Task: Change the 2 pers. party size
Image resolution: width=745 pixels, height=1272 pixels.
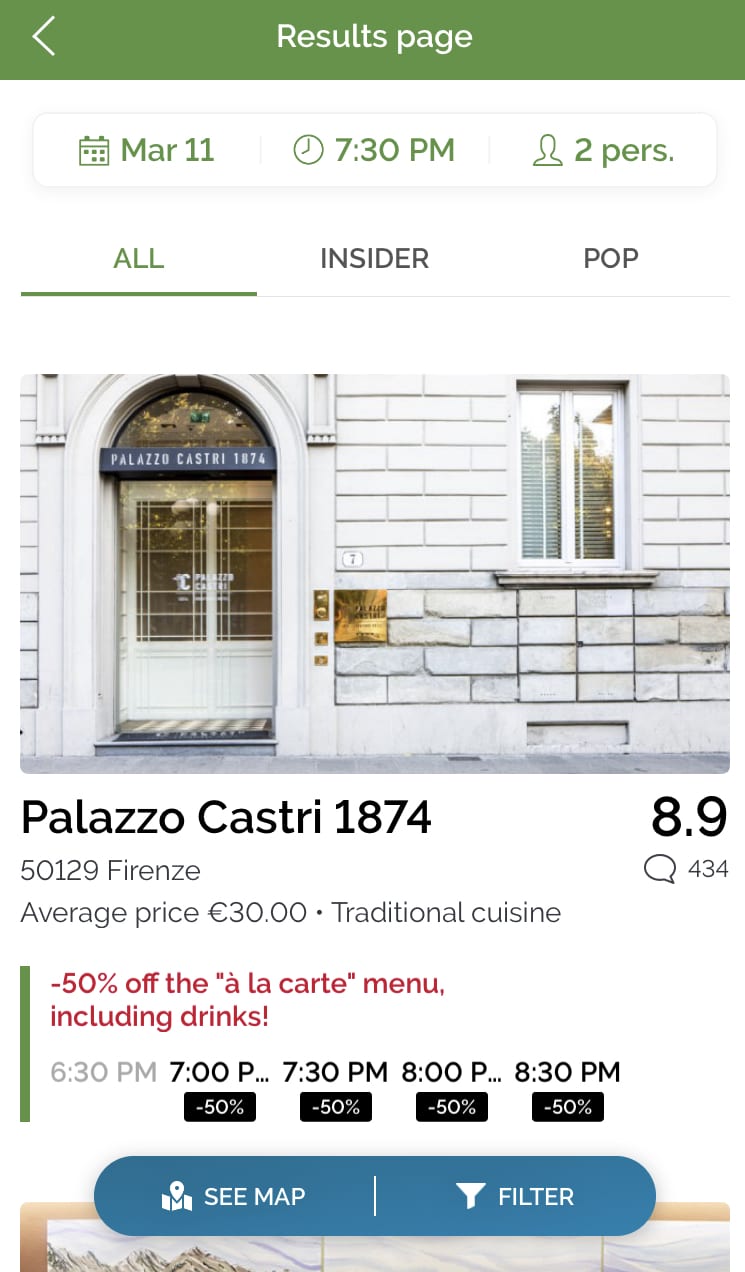Action: 603,151
